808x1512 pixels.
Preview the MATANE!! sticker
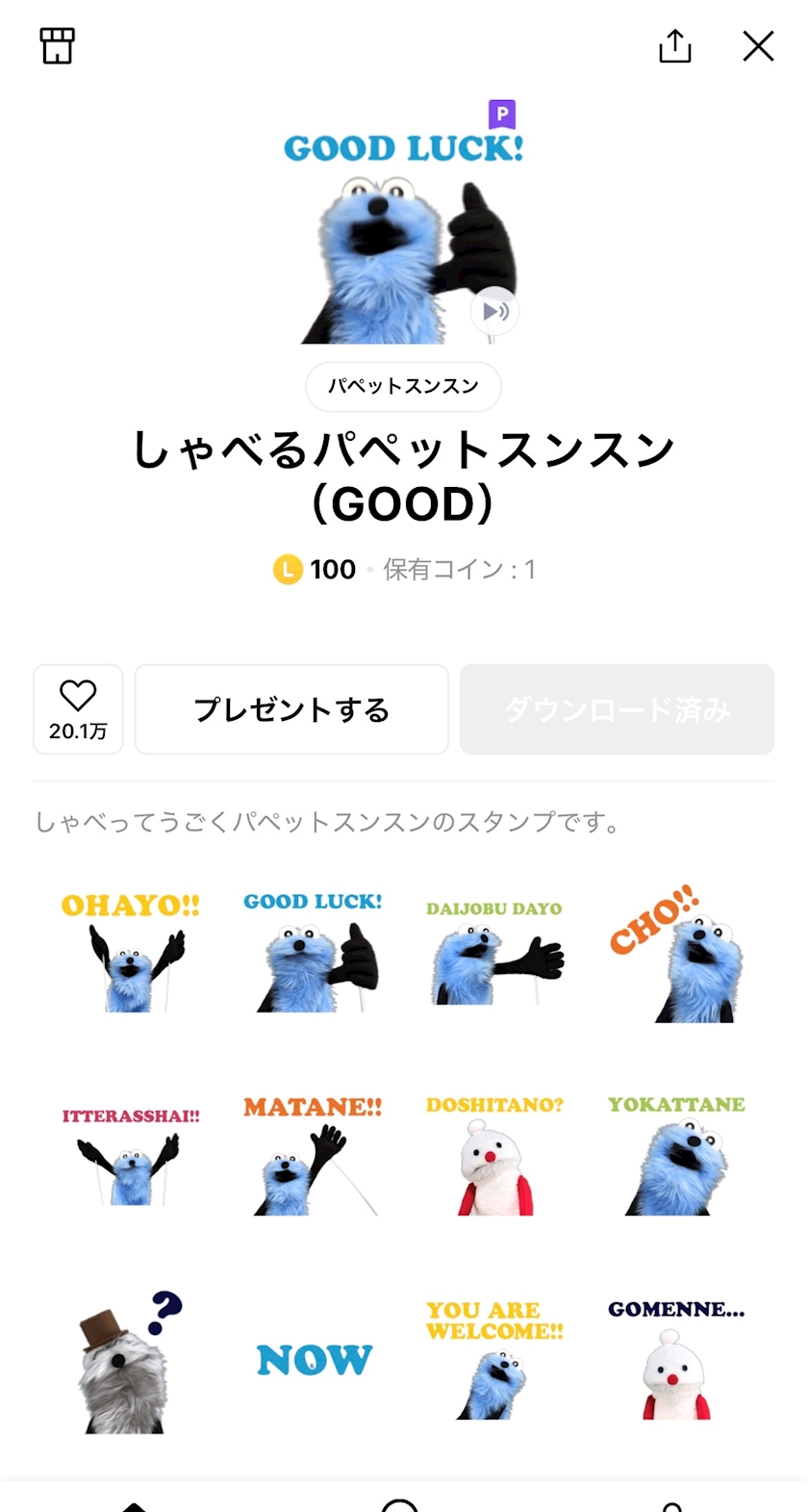(x=313, y=1155)
